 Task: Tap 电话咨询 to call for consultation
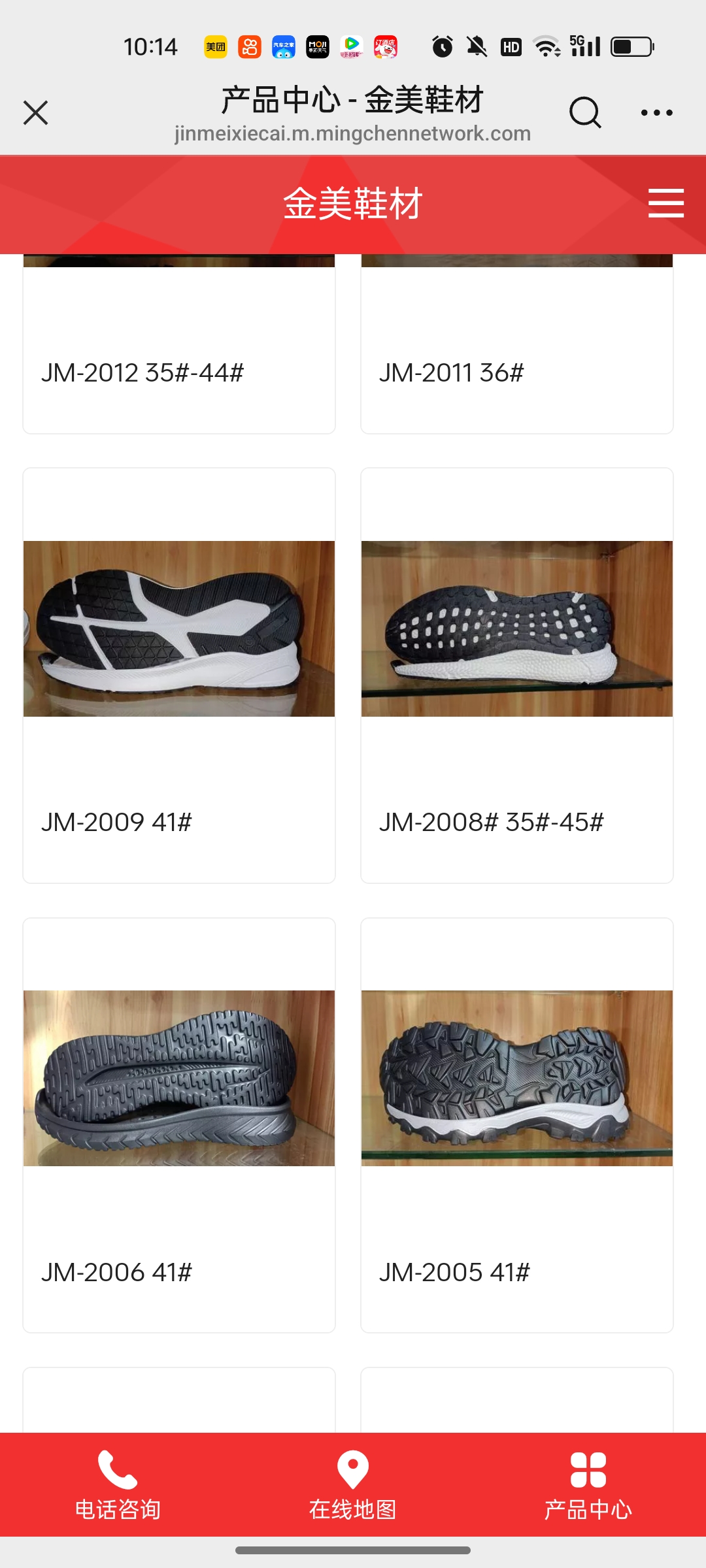pos(118,1484)
